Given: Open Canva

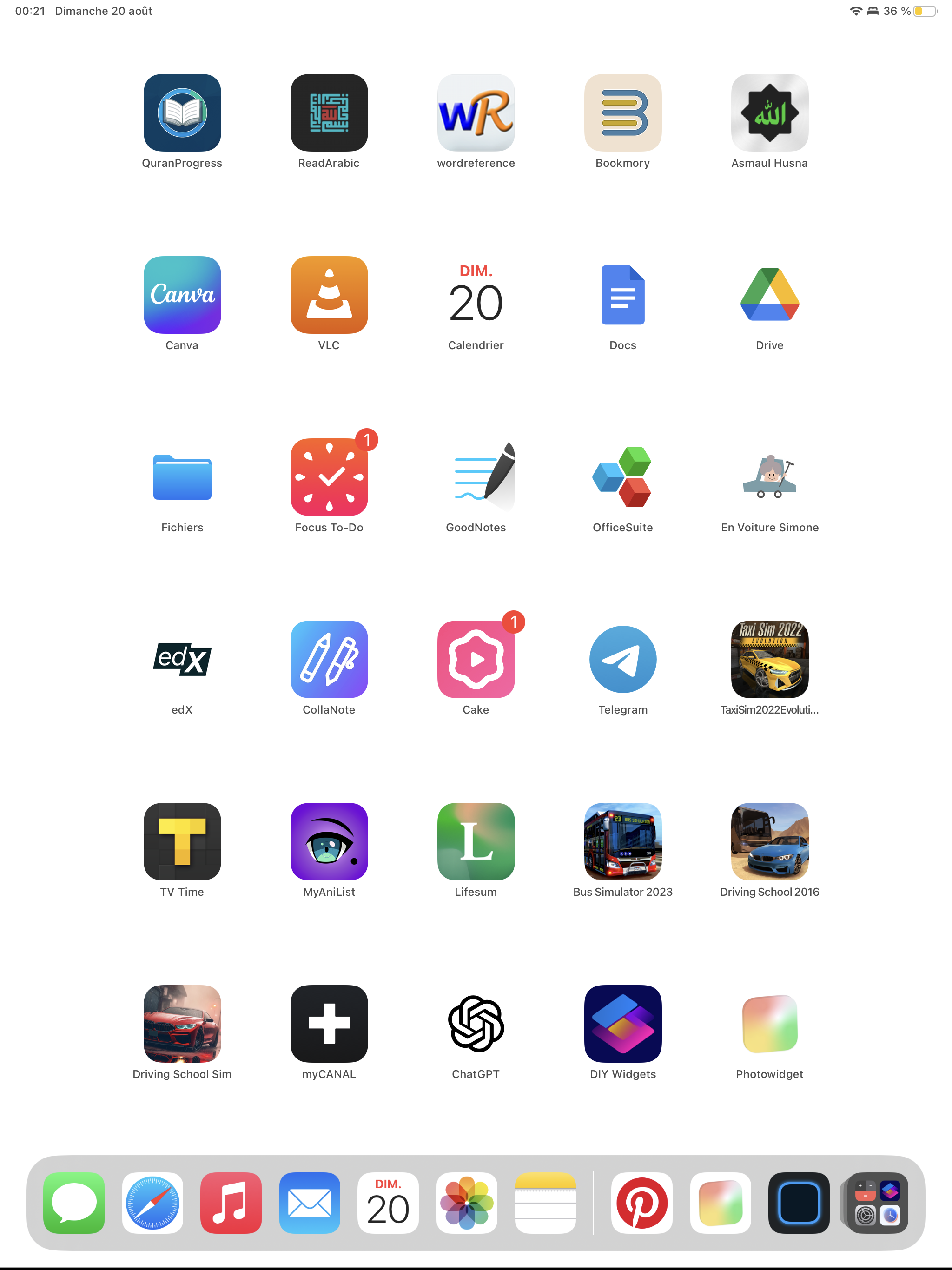Looking at the screenshot, I should 182,295.
